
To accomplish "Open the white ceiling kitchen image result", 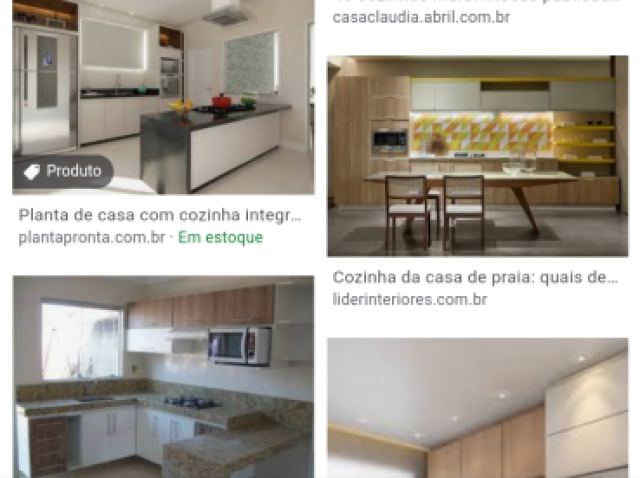I will [477, 407].
